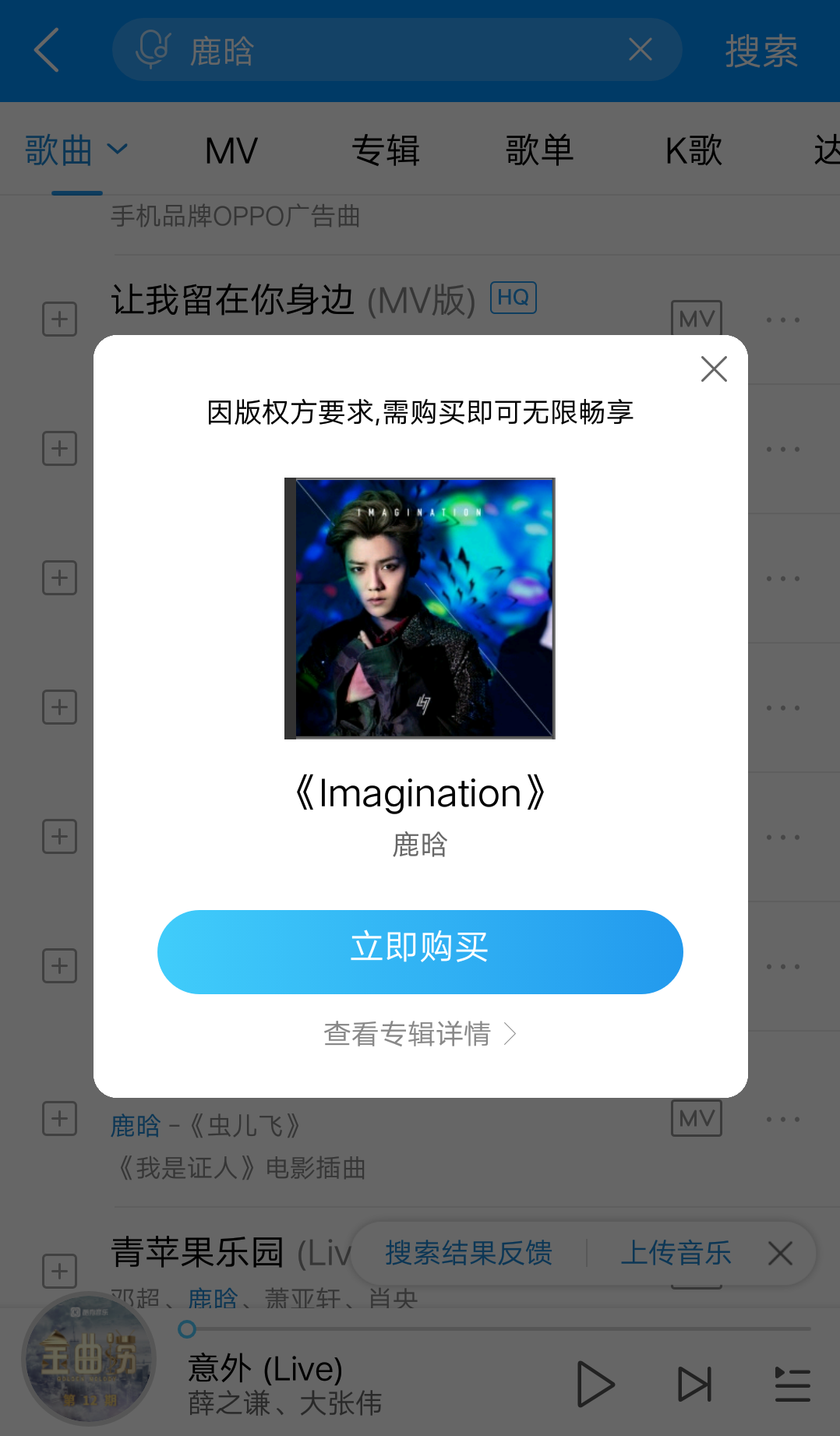Expand 查看专辑详情 details
Screen dimensions: 840x1436
[x=419, y=1033]
